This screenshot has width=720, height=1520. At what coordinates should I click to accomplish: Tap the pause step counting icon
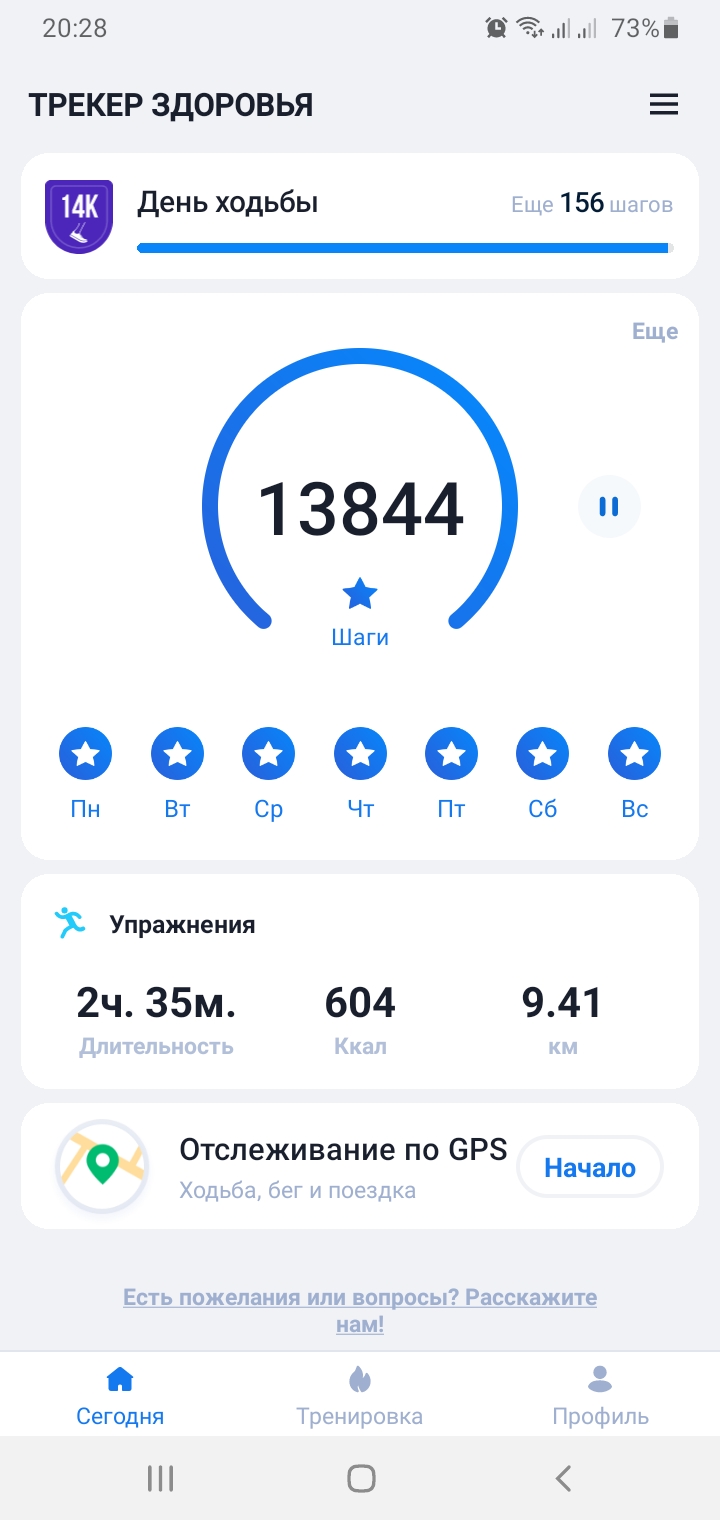click(x=609, y=507)
